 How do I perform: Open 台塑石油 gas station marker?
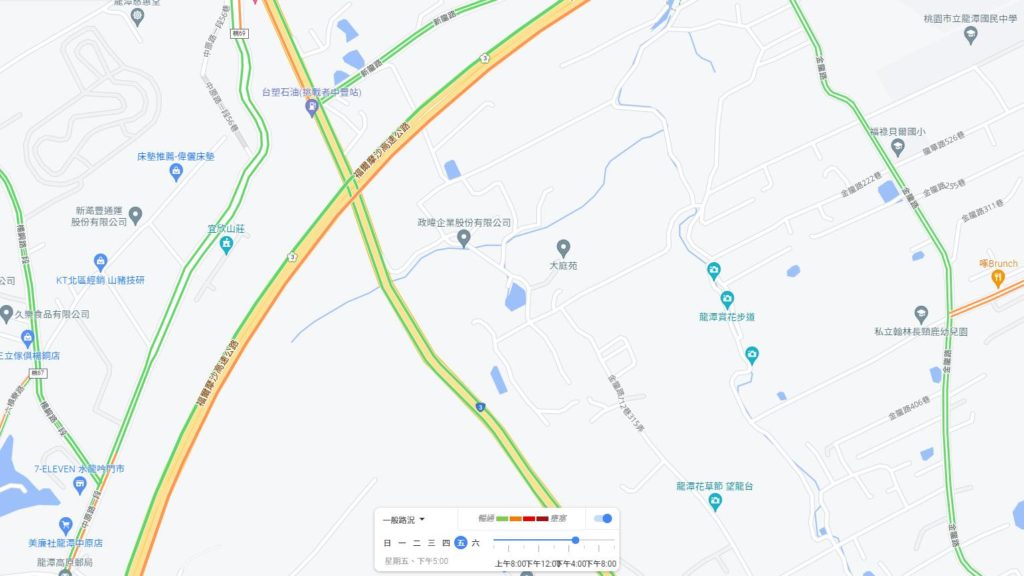(312, 106)
